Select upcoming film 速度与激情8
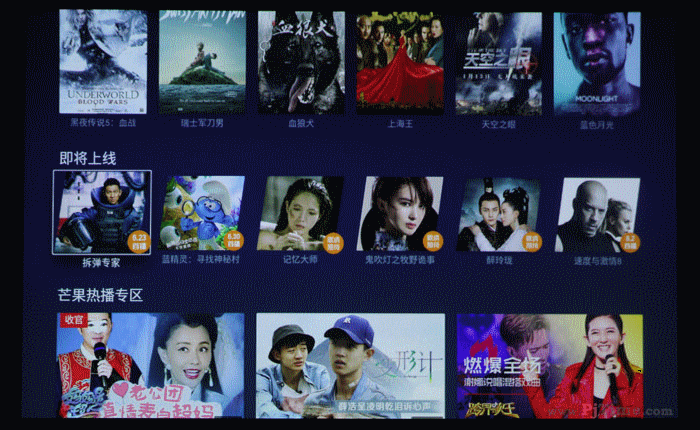 tap(597, 215)
